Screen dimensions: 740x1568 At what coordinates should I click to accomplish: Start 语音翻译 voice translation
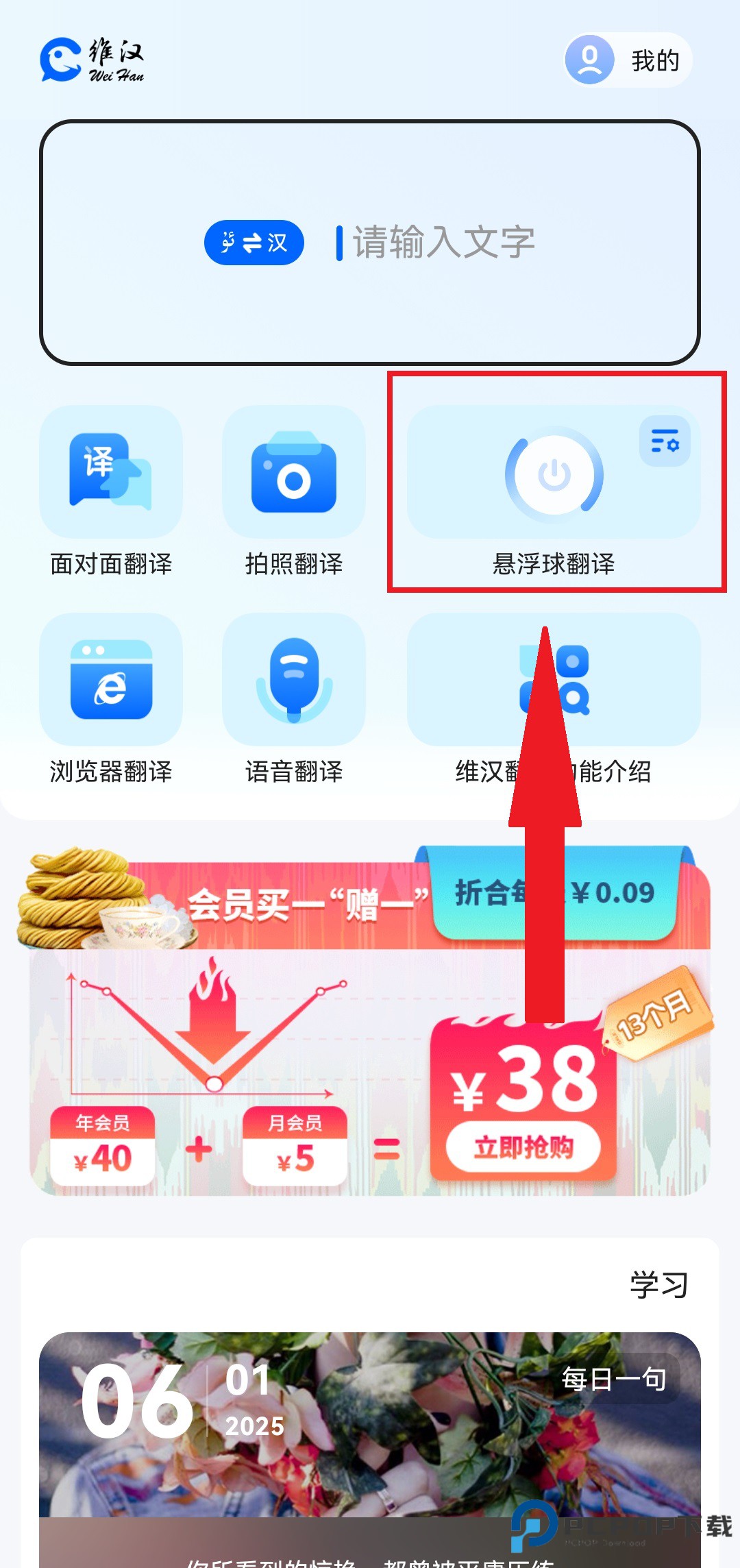[x=294, y=680]
